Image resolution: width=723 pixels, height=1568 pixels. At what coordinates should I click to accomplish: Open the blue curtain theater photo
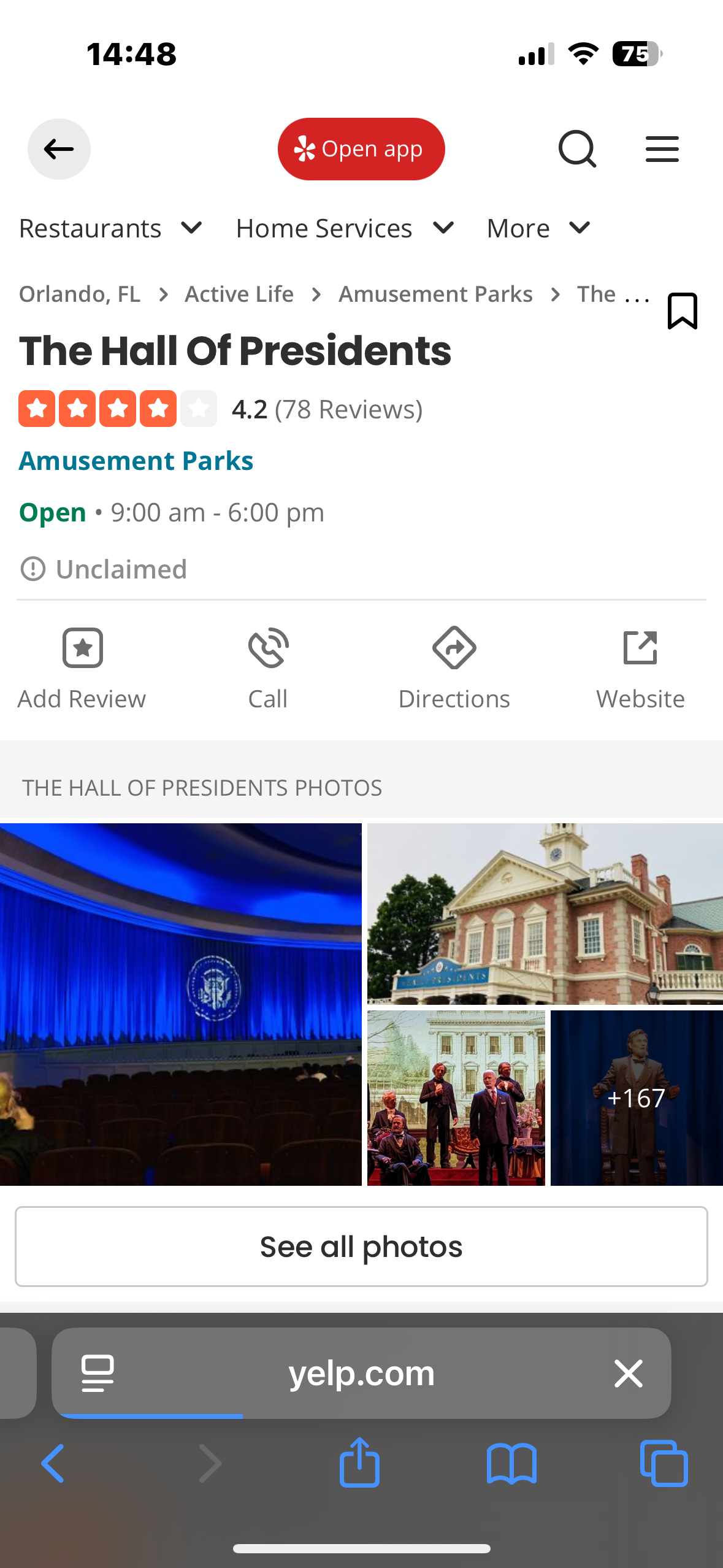click(180, 1004)
